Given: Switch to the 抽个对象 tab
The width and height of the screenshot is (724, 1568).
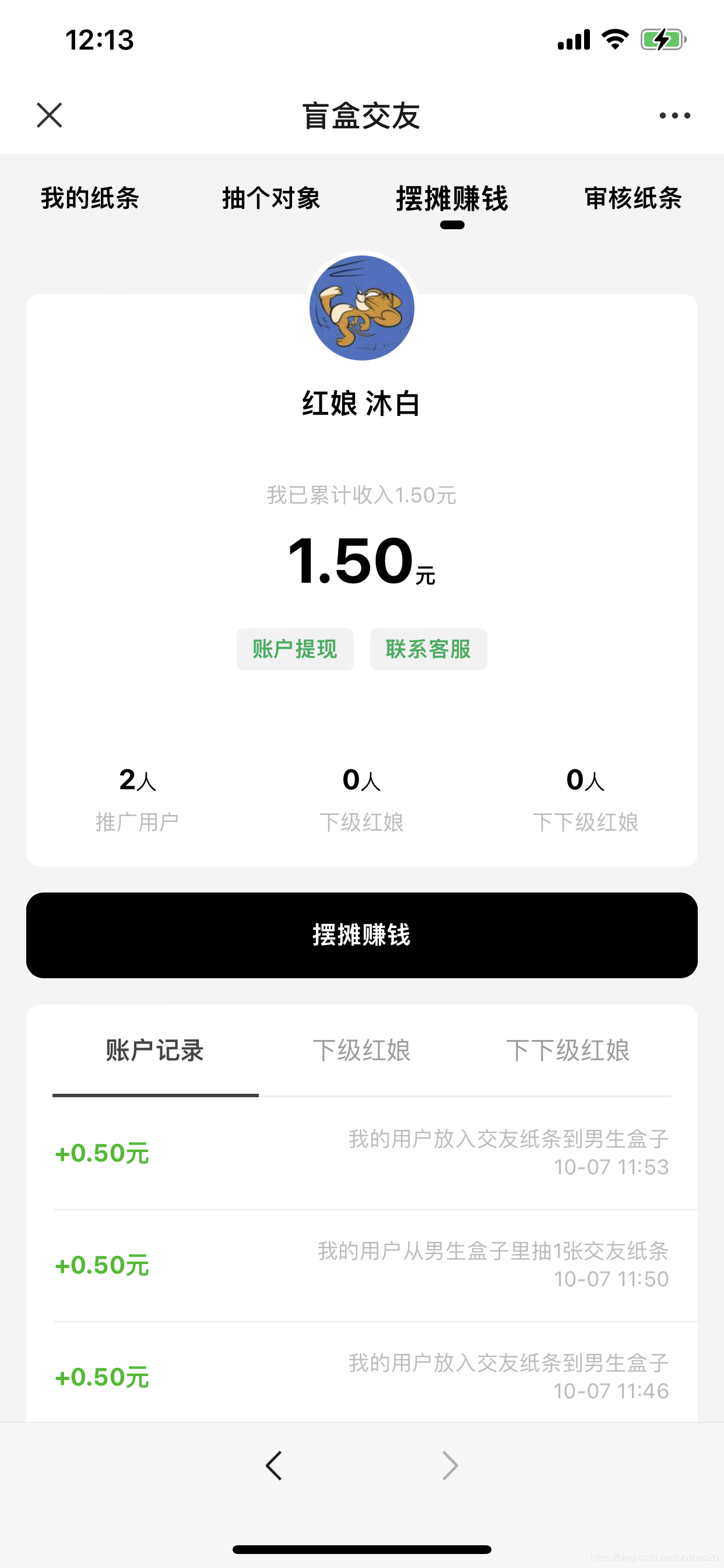Looking at the screenshot, I should point(270,198).
